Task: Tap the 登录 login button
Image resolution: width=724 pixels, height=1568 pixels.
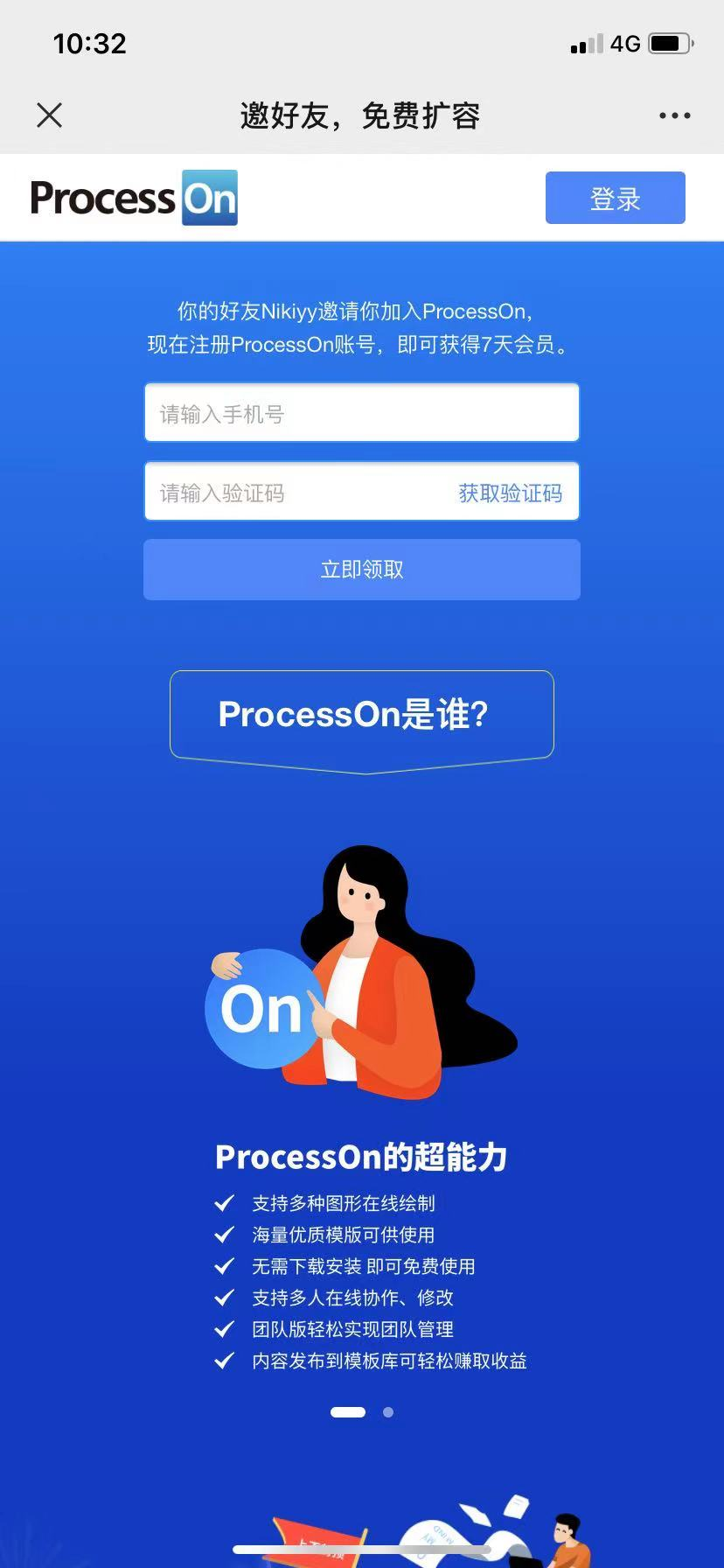Action: tap(615, 198)
